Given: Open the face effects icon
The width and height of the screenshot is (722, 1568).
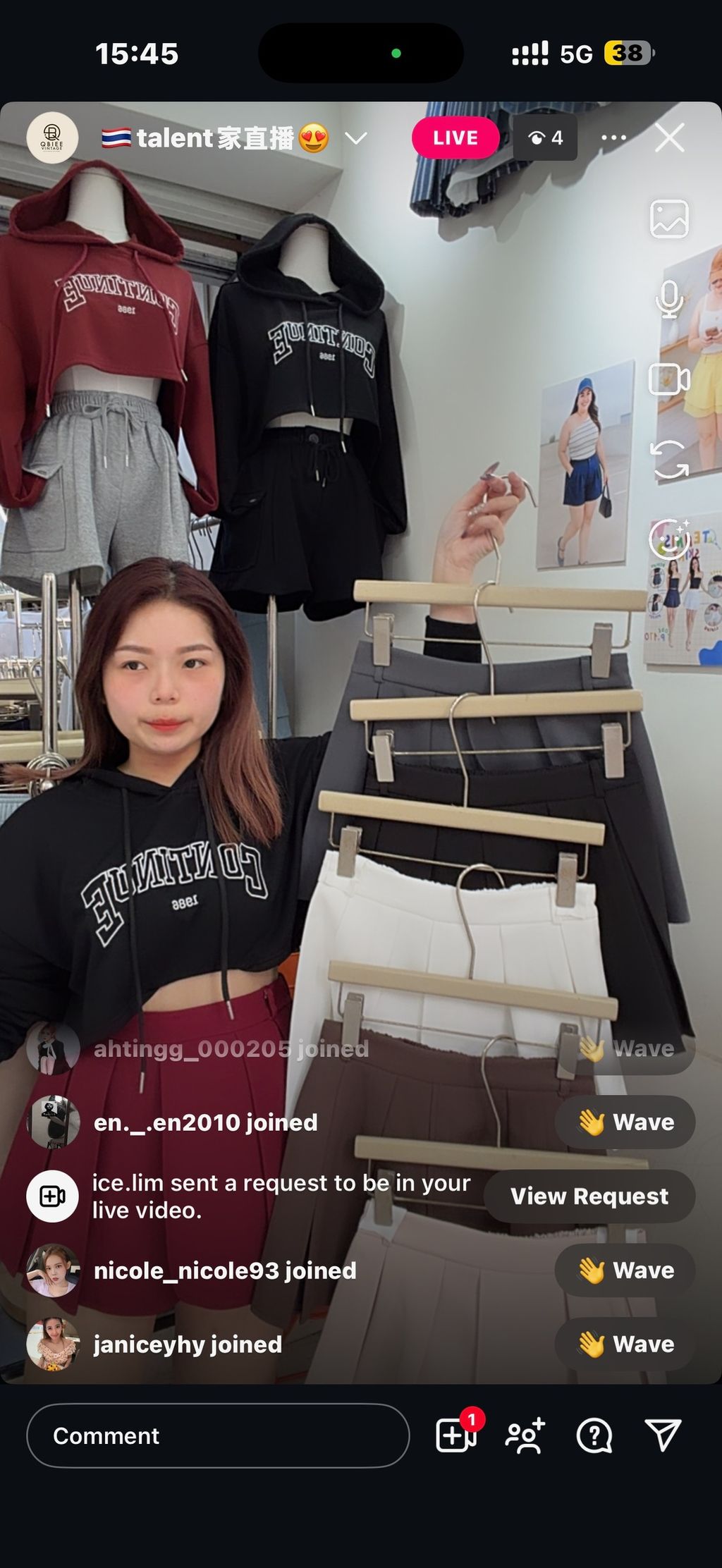Looking at the screenshot, I should 669,540.
